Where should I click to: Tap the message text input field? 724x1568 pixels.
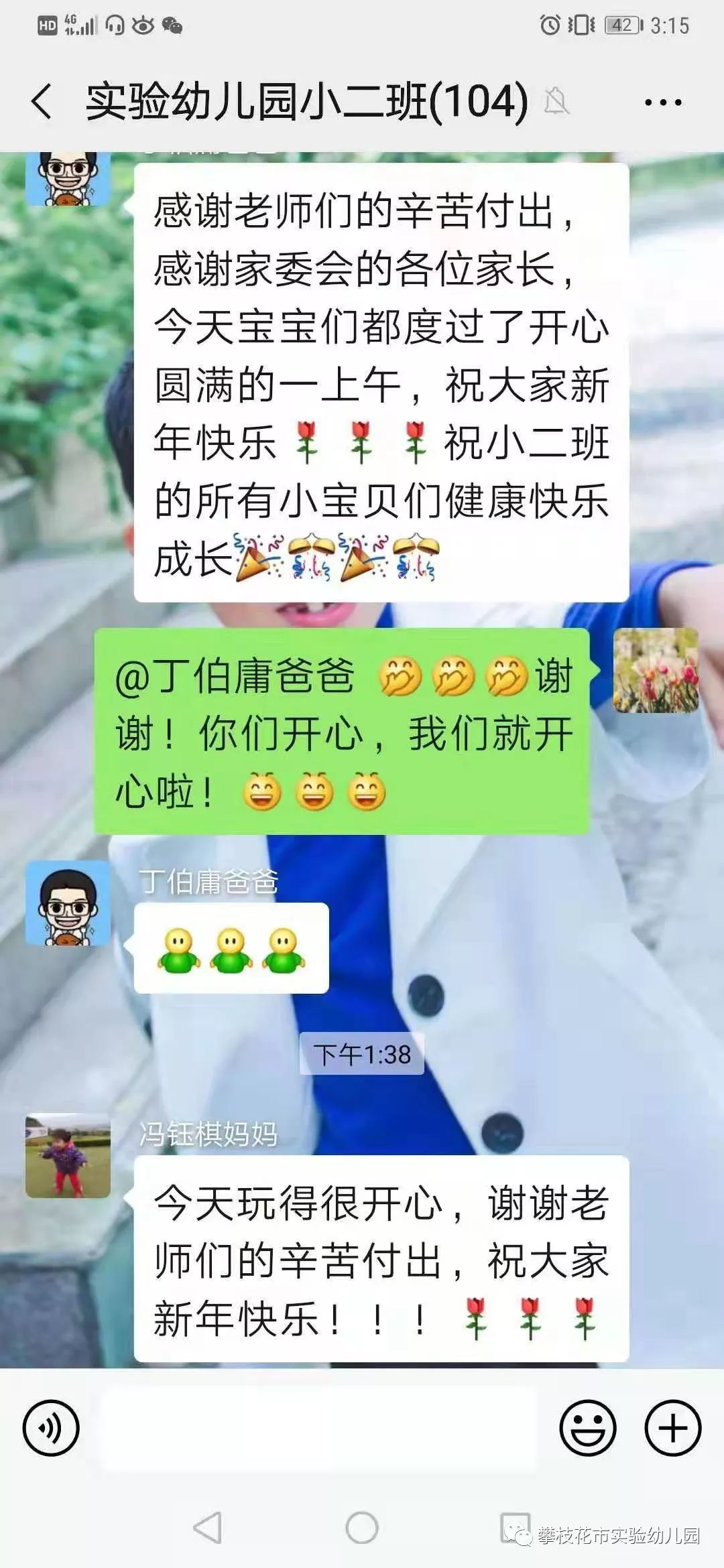coord(318,1428)
